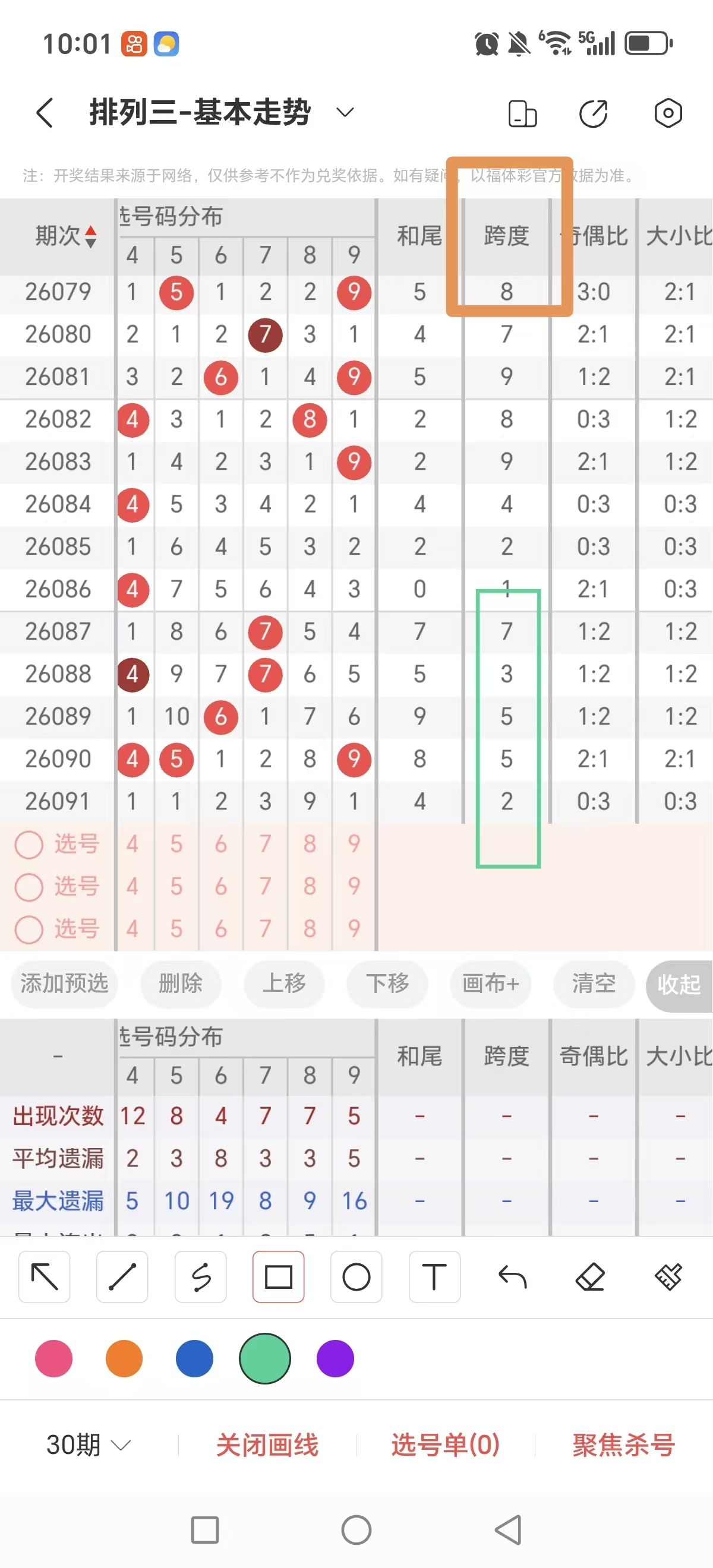Select the text annotation tool
Viewport: 713px width, 1568px height.
coord(434,1277)
